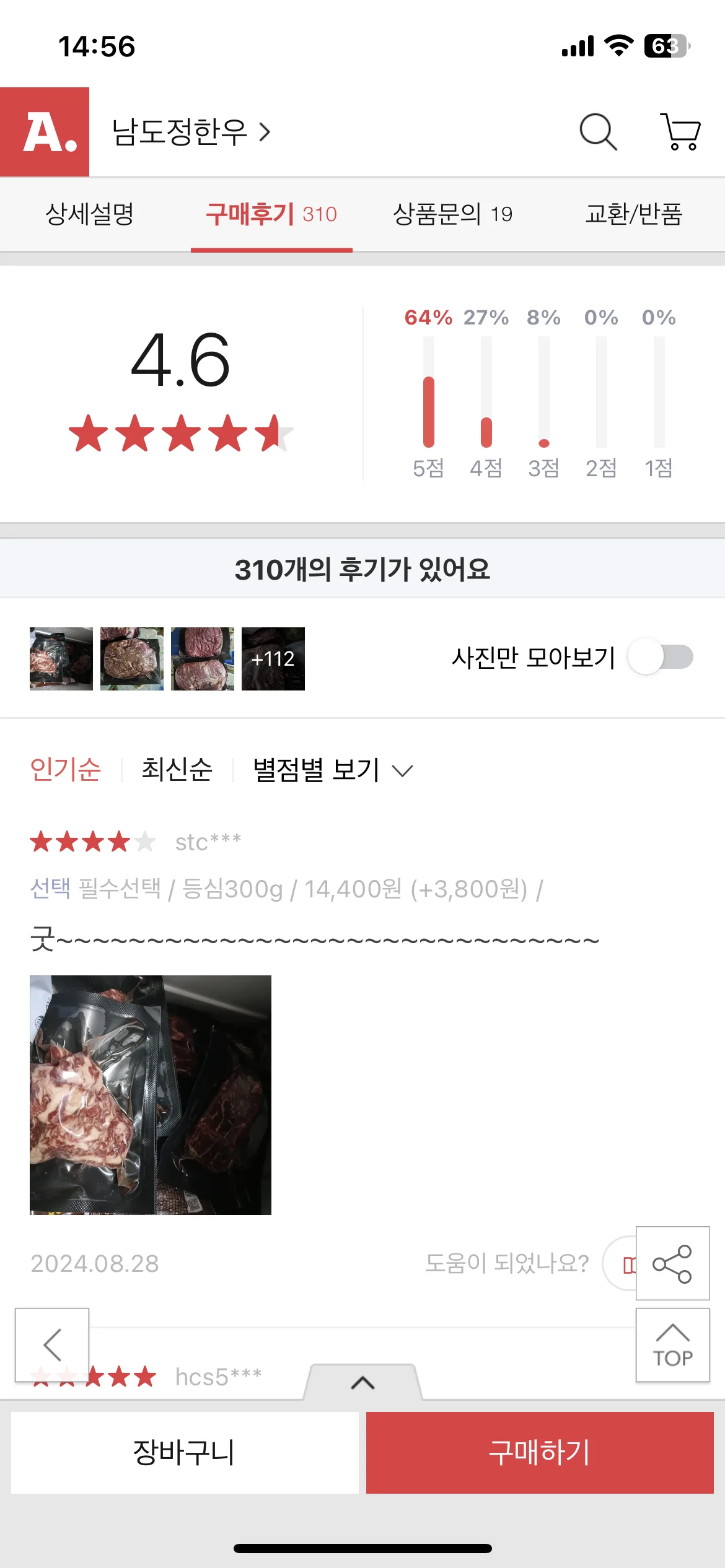
Task: Open the search icon
Action: (x=597, y=133)
